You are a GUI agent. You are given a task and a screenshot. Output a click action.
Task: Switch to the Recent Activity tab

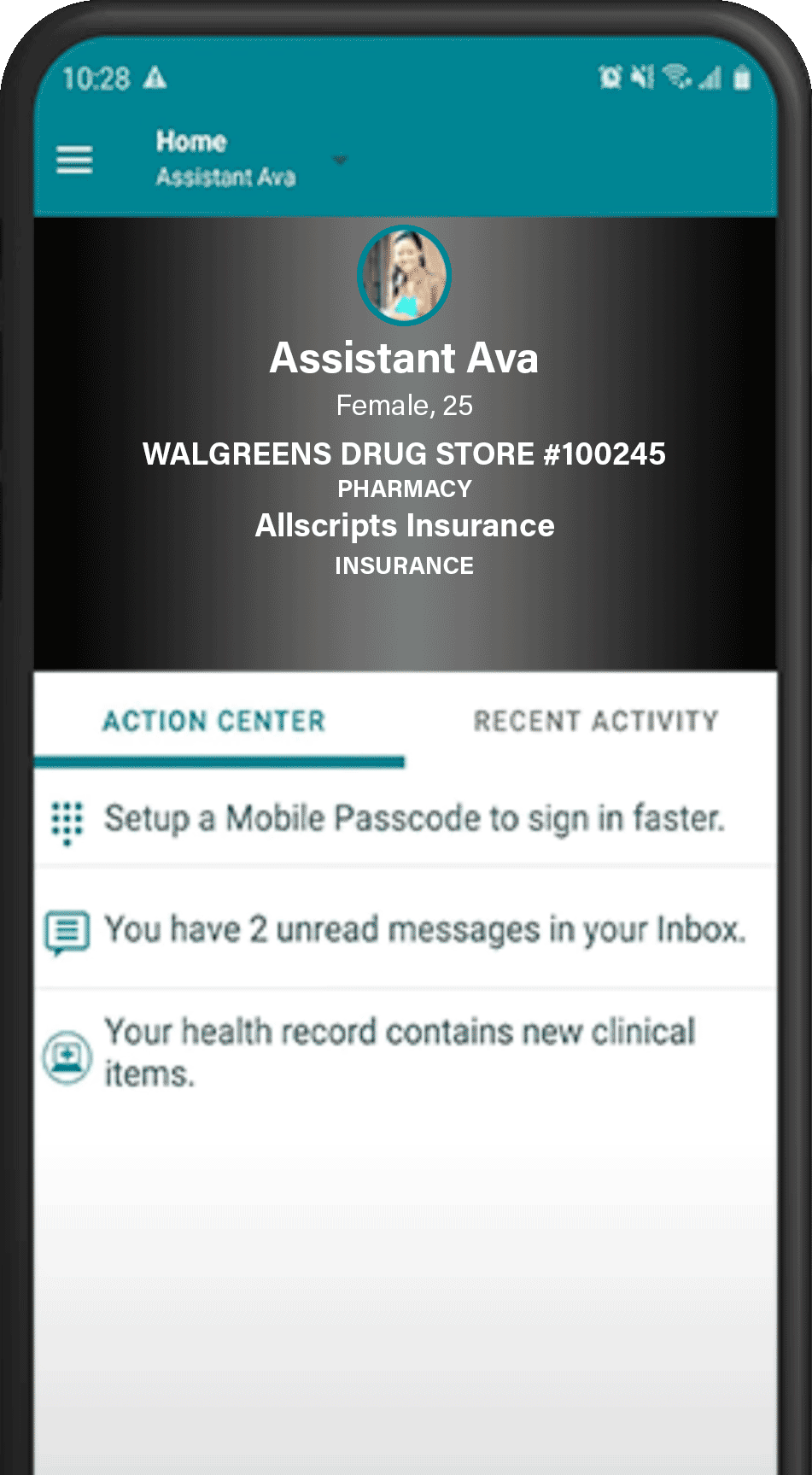[596, 721]
